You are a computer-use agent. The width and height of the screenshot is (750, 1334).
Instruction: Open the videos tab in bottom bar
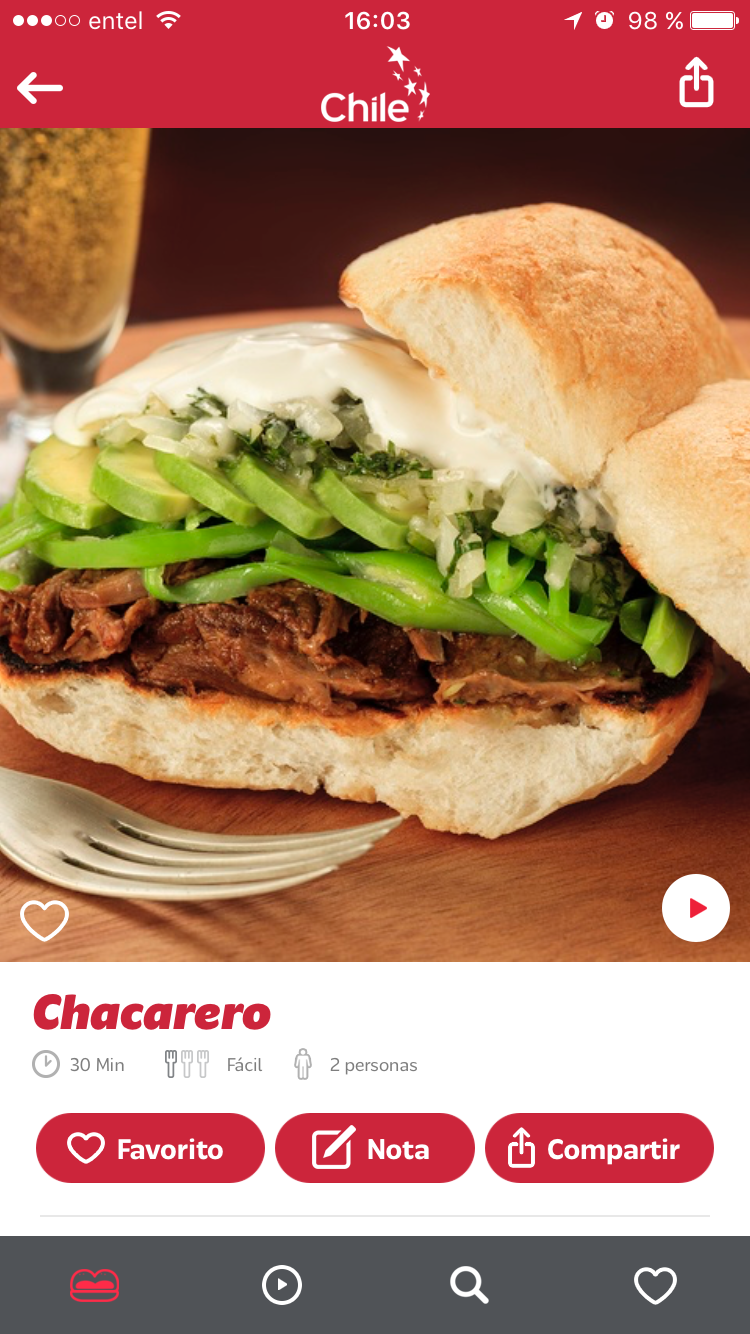[282, 1285]
